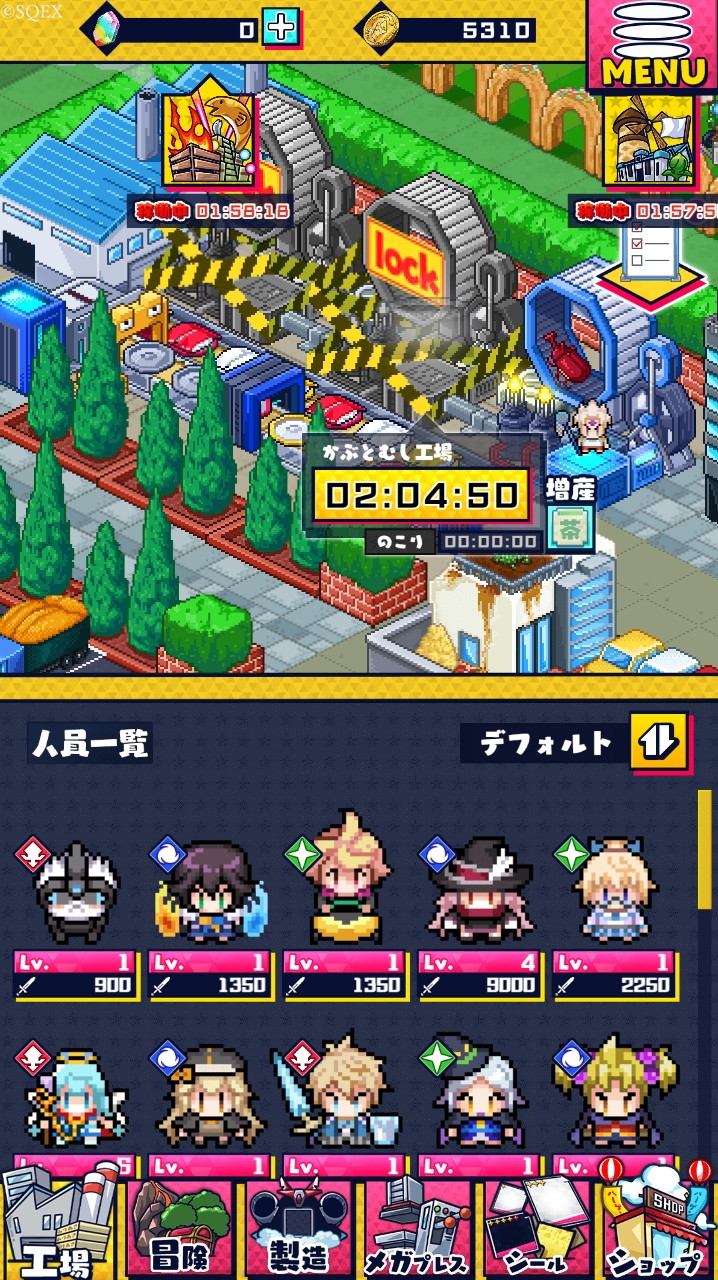Toggle the sort order arrows button

[x=659, y=742]
